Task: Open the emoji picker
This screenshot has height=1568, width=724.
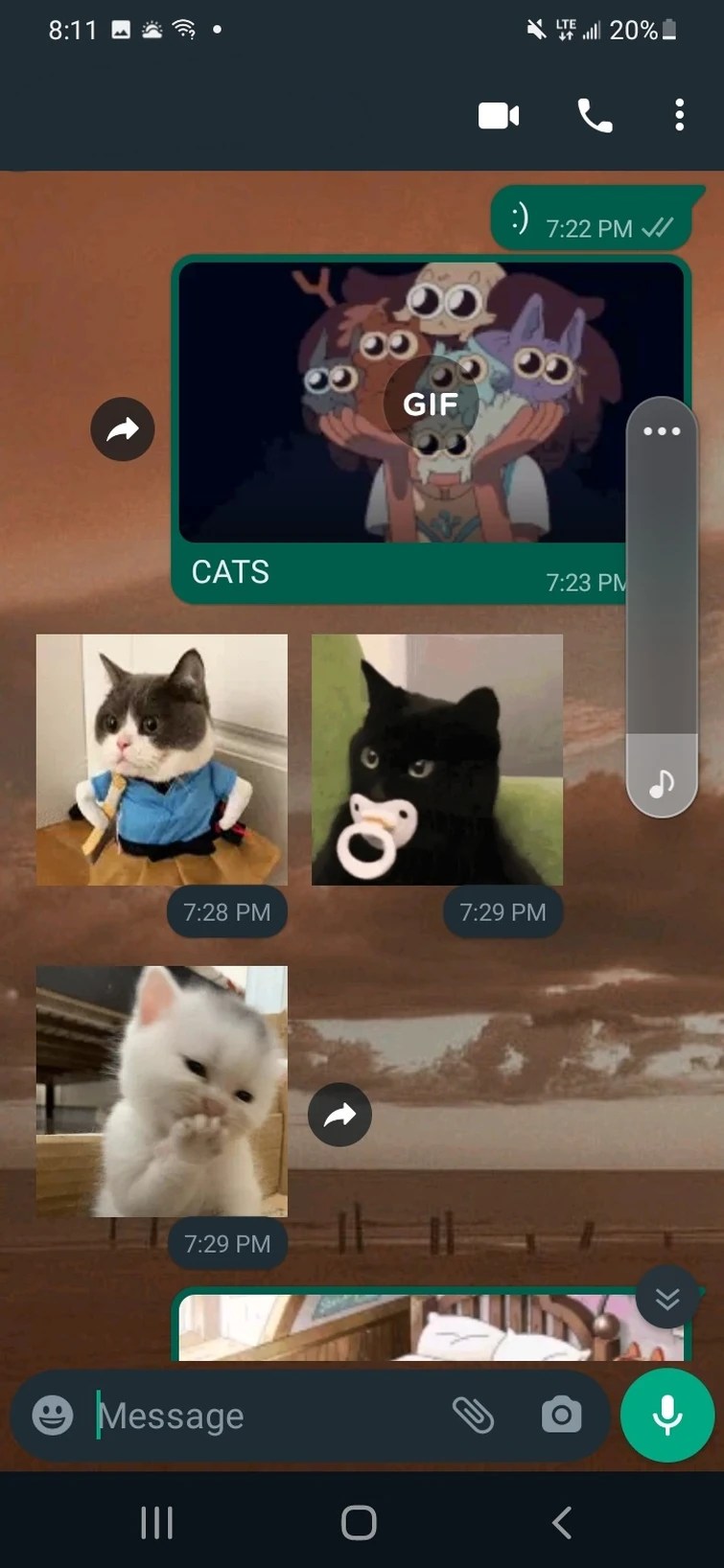Action: pos(53,1416)
